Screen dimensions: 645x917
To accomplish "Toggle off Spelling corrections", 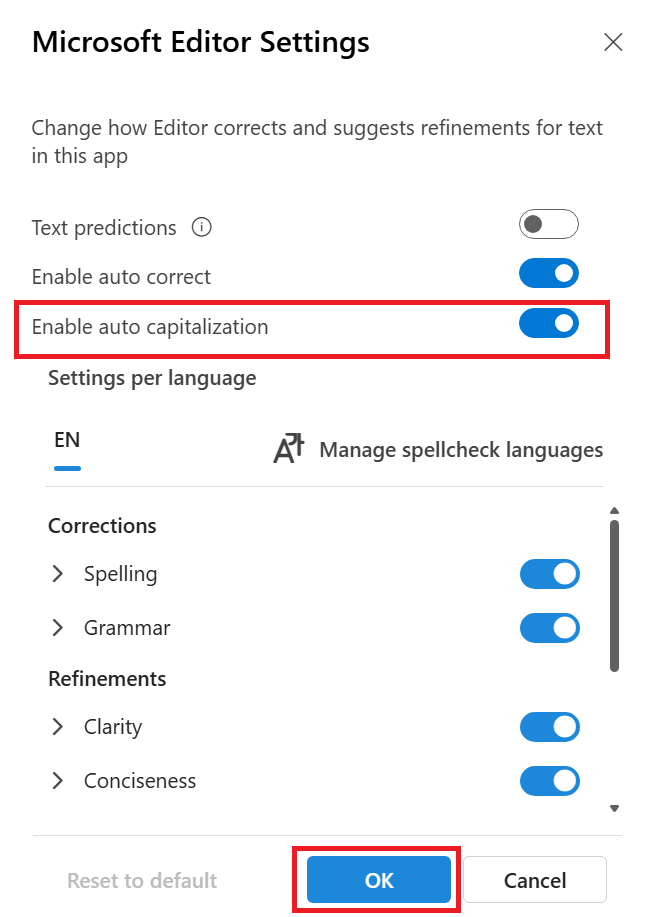I will click(x=549, y=574).
